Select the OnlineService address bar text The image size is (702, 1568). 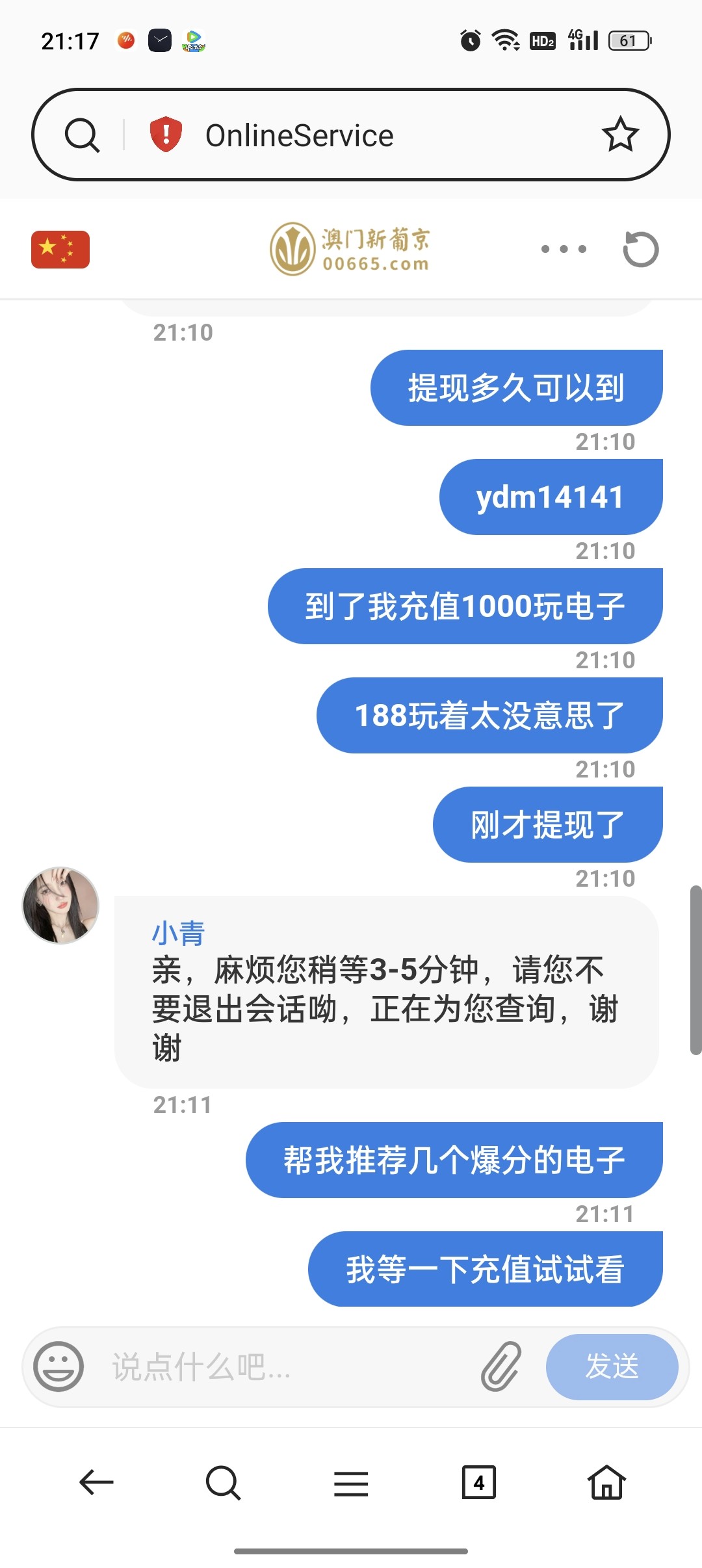299,134
